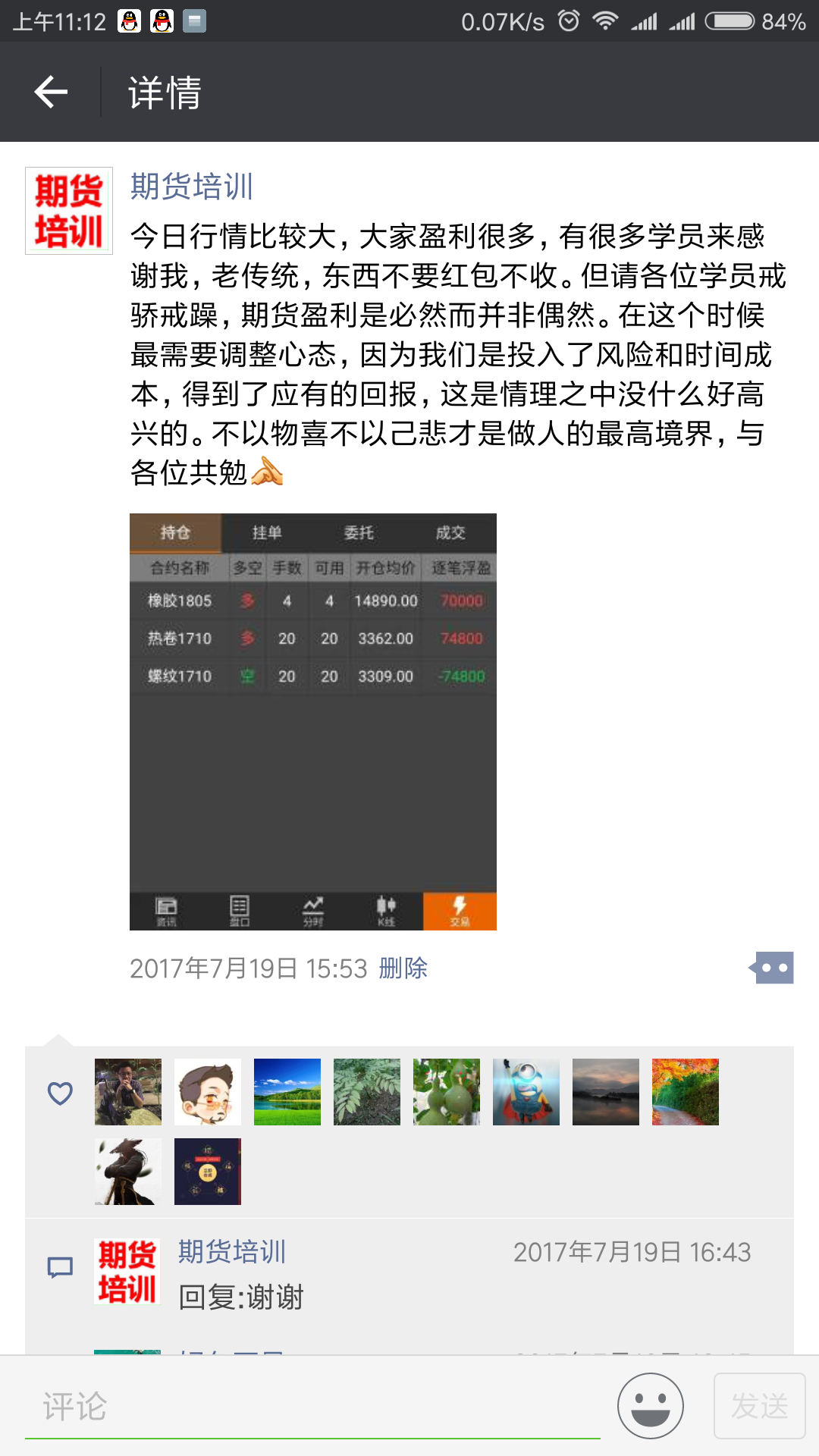This screenshot has height=1456, width=819.
Task: Open the like/comment bubble button
Action: click(x=771, y=968)
